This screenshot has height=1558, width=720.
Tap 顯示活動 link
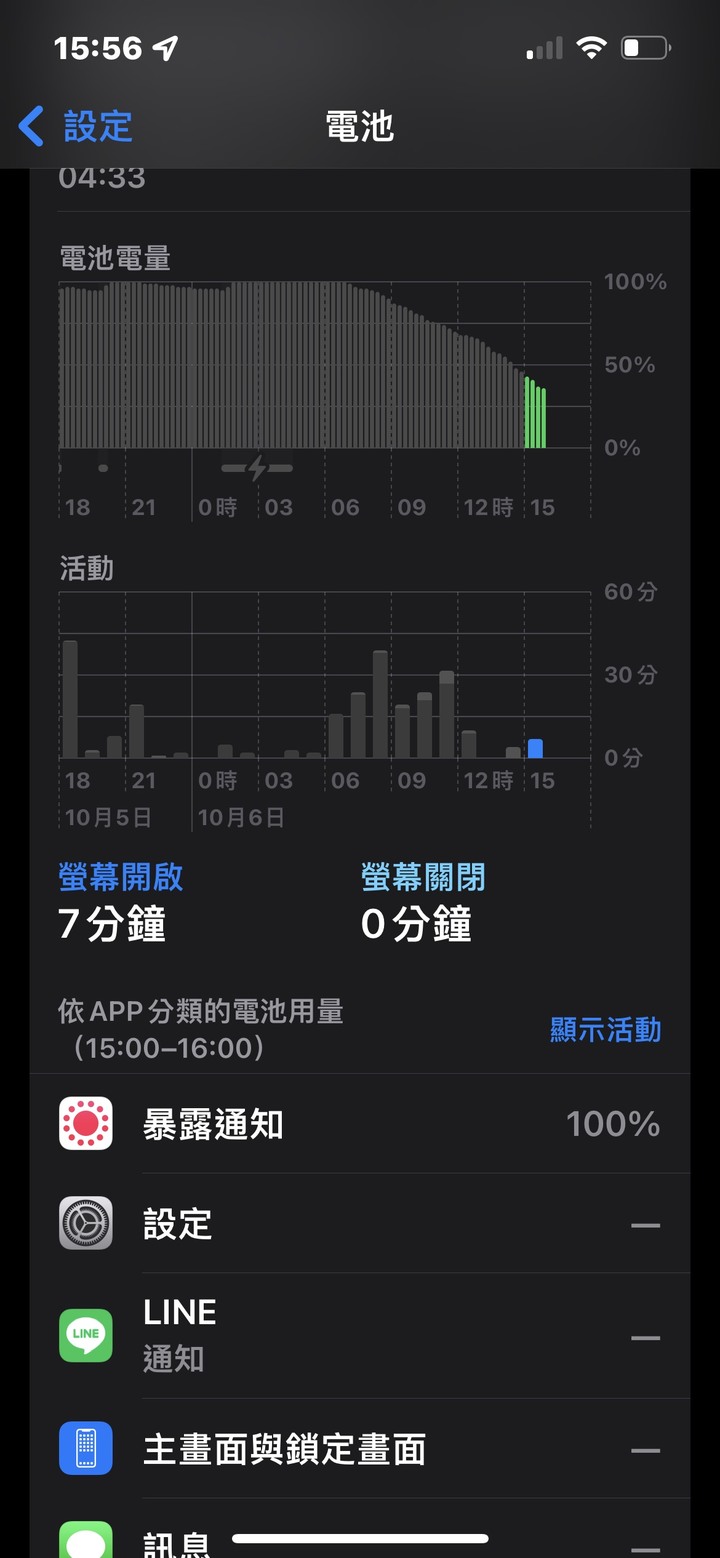[605, 1030]
